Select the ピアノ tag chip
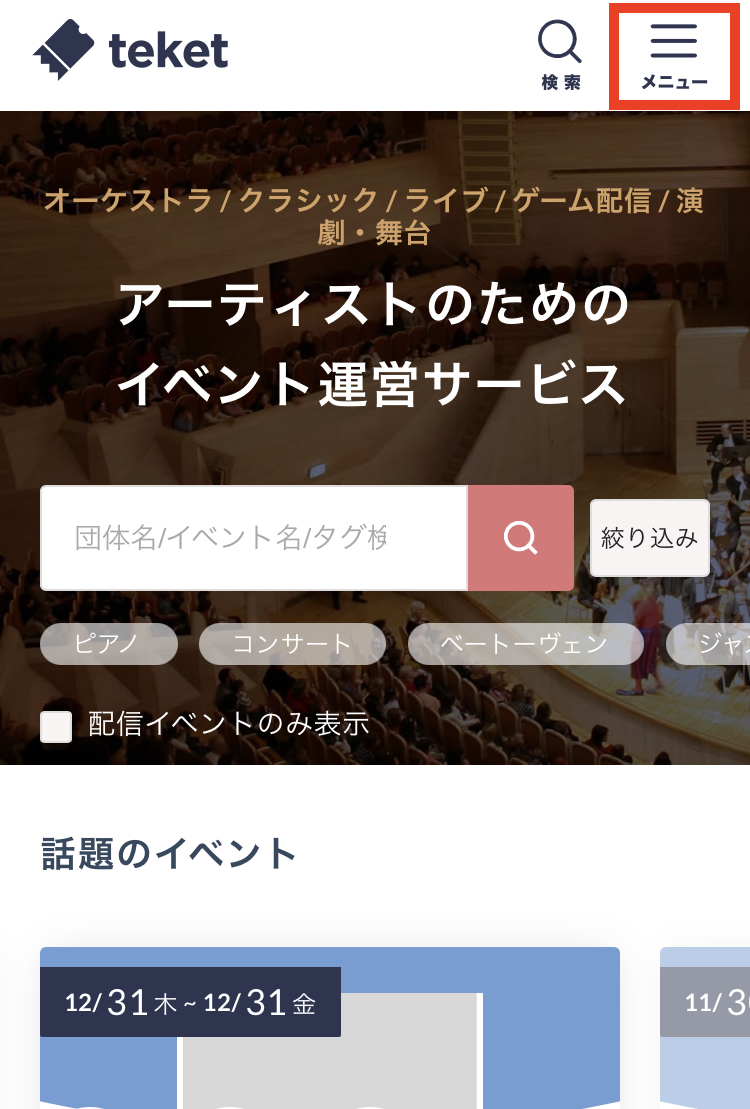The height and width of the screenshot is (1109, 750). [x=109, y=644]
